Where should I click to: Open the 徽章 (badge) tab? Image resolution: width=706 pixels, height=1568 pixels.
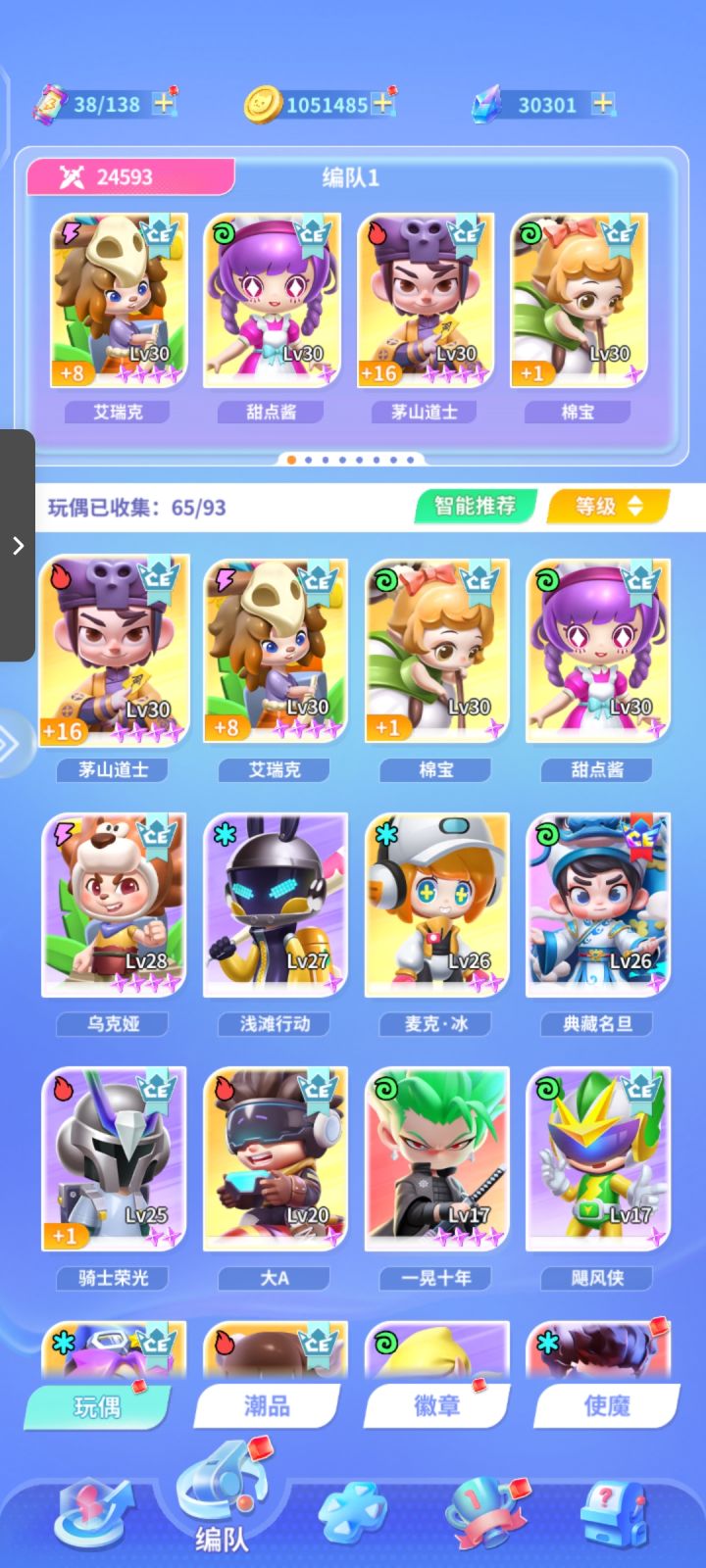tap(435, 1405)
